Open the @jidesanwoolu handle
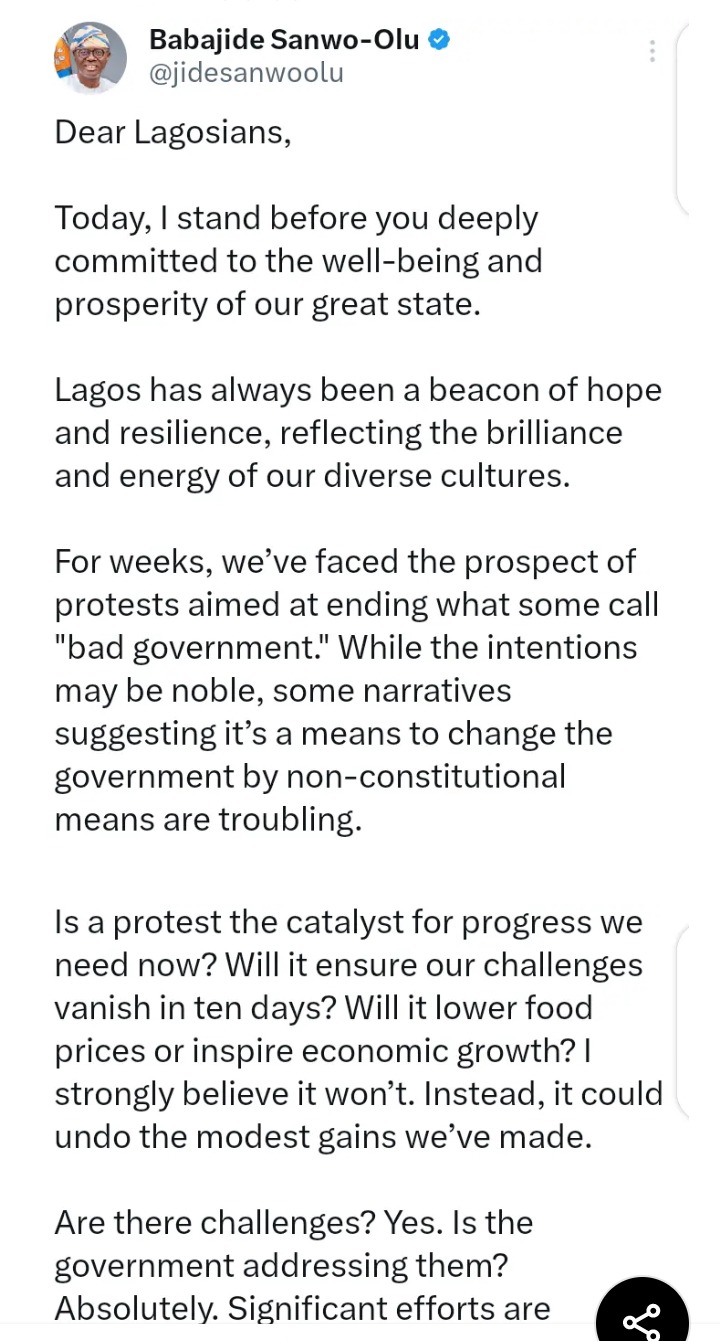The height and width of the screenshot is (1341, 720). 246,73
